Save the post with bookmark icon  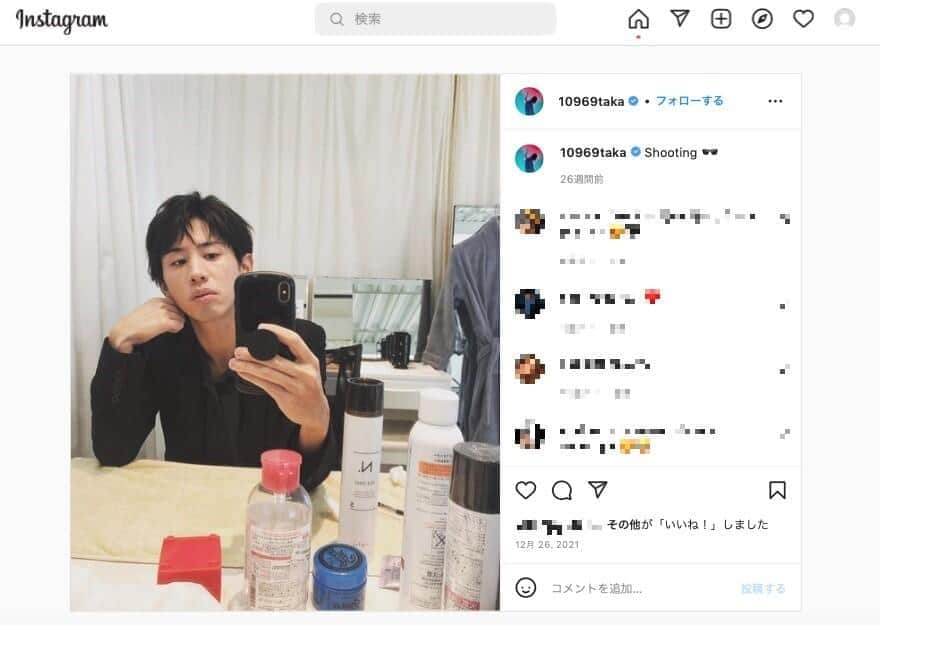[x=777, y=490]
